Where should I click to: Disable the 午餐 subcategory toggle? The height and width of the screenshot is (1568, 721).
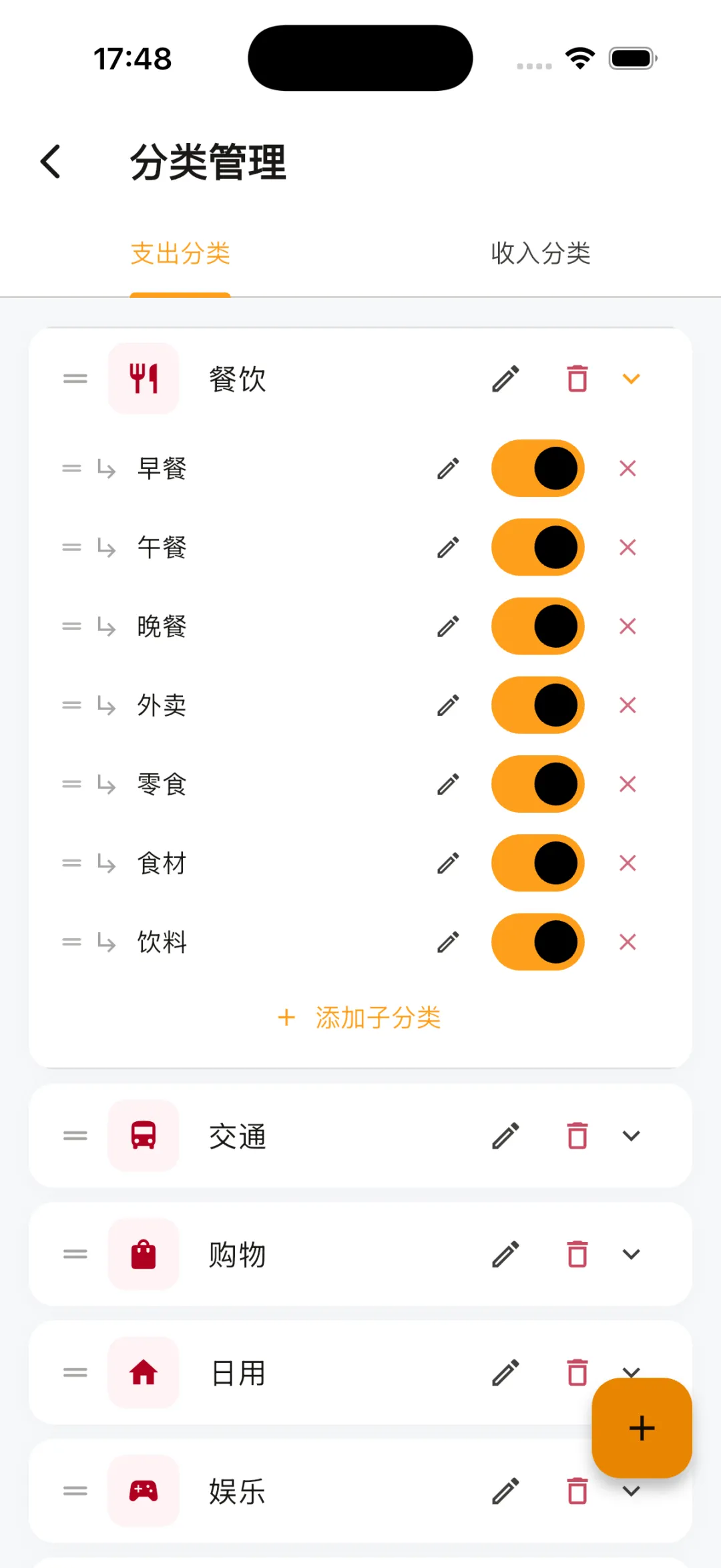(x=537, y=548)
